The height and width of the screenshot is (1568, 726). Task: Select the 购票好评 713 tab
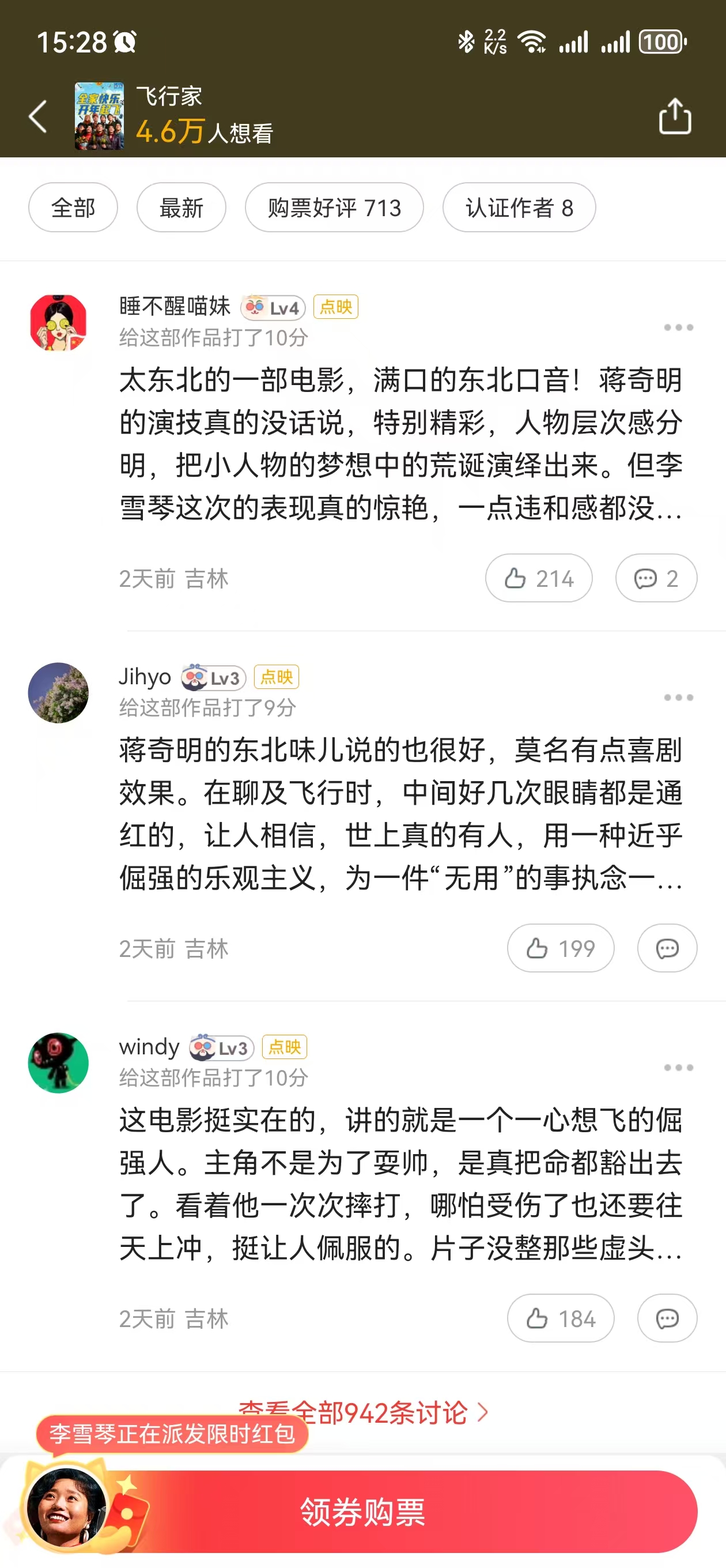click(x=334, y=208)
